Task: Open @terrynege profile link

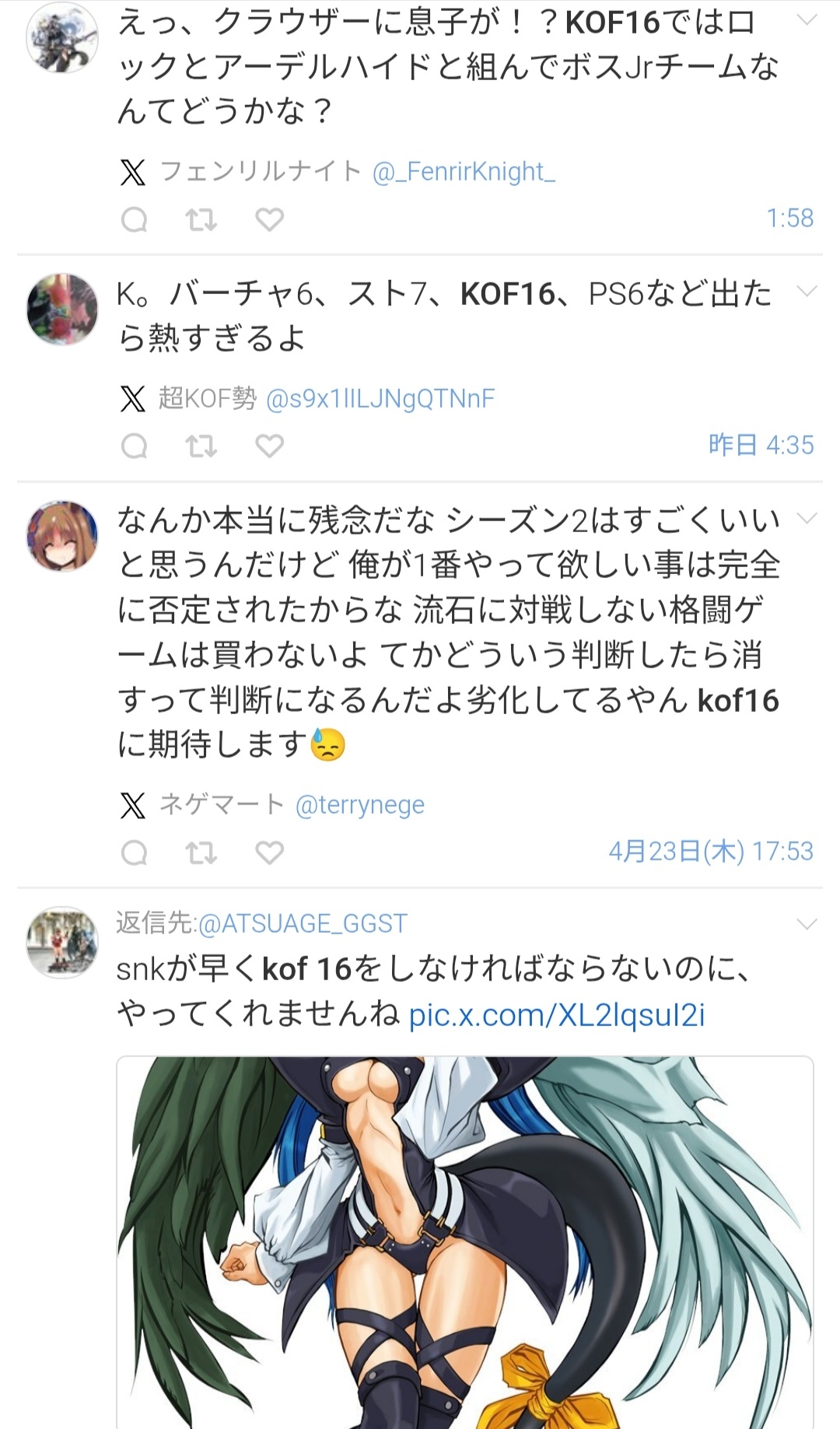Action: (x=359, y=805)
